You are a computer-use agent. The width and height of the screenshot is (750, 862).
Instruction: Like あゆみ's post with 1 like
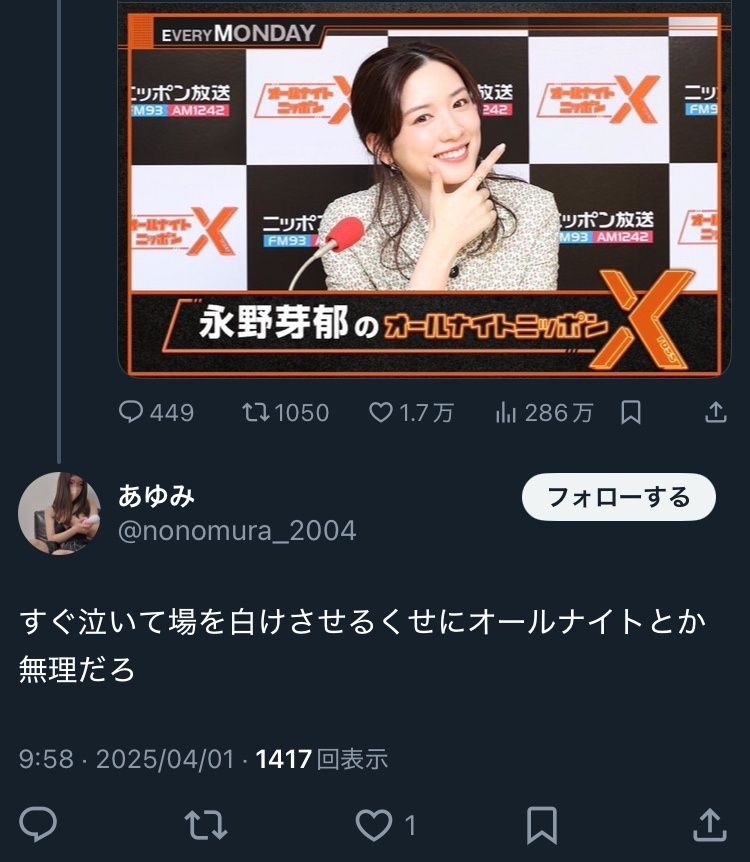(x=375, y=824)
